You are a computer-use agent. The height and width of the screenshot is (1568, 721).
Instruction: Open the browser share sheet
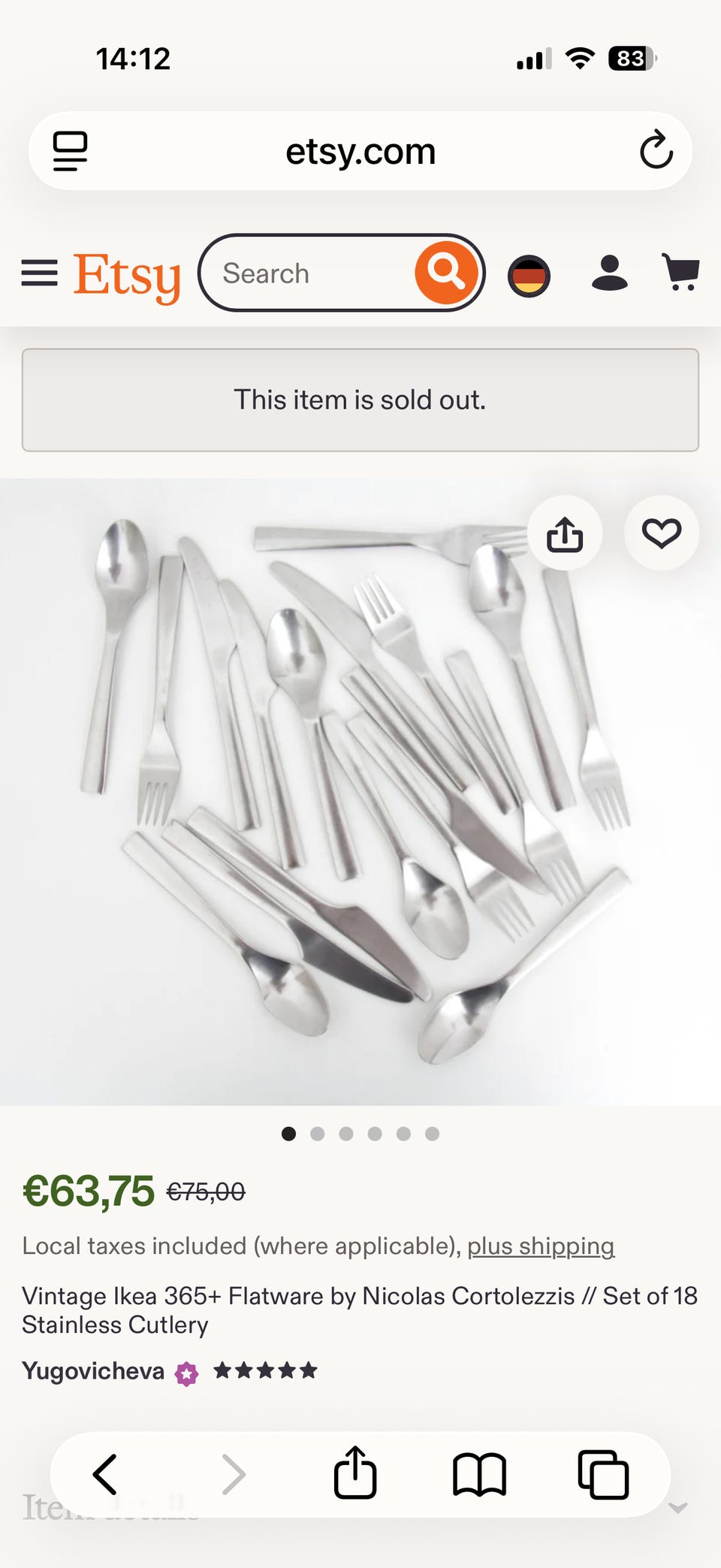(x=355, y=1473)
